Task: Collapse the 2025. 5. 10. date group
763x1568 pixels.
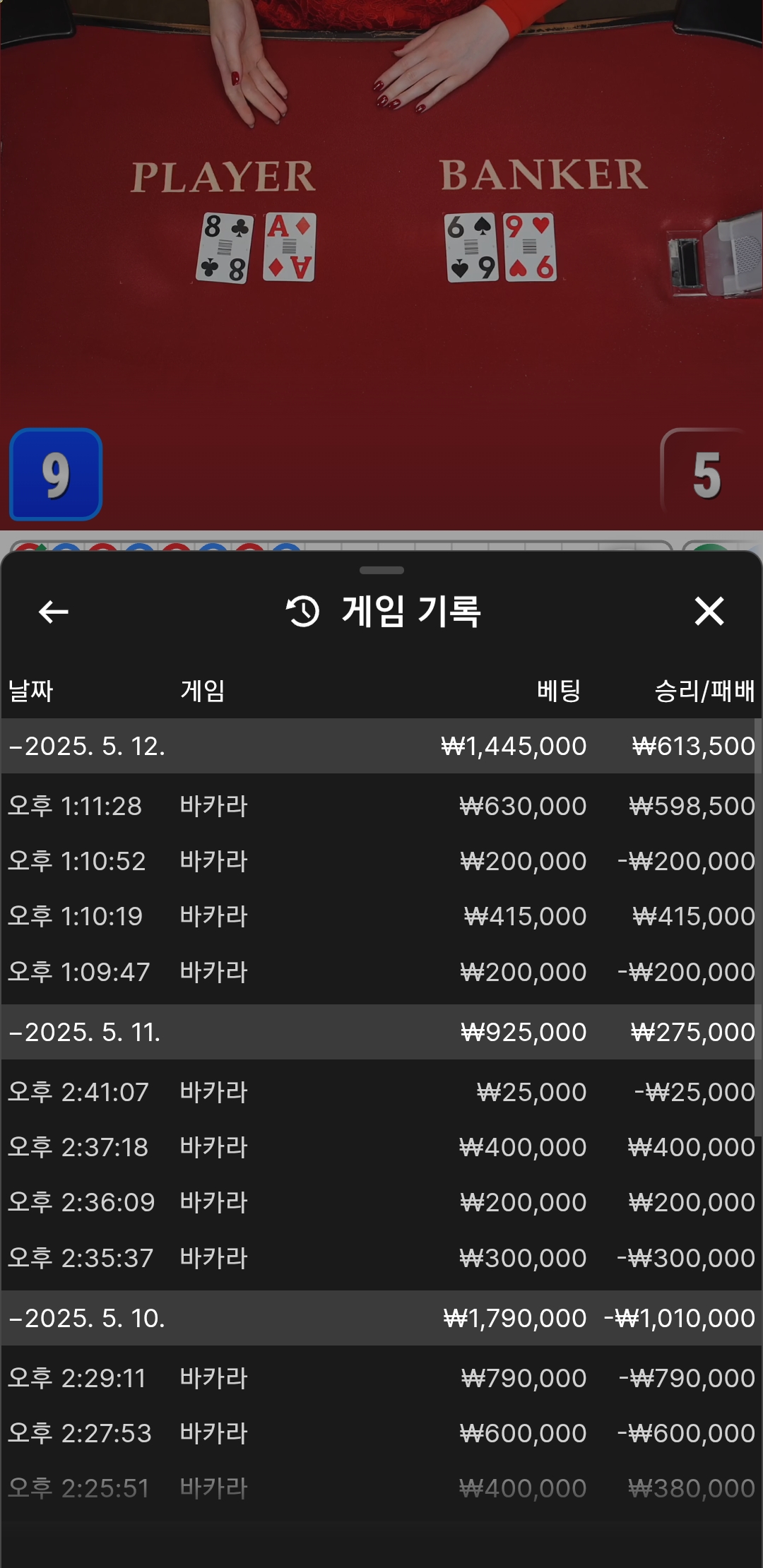Action: pyautogui.click(x=88, y=1319)
